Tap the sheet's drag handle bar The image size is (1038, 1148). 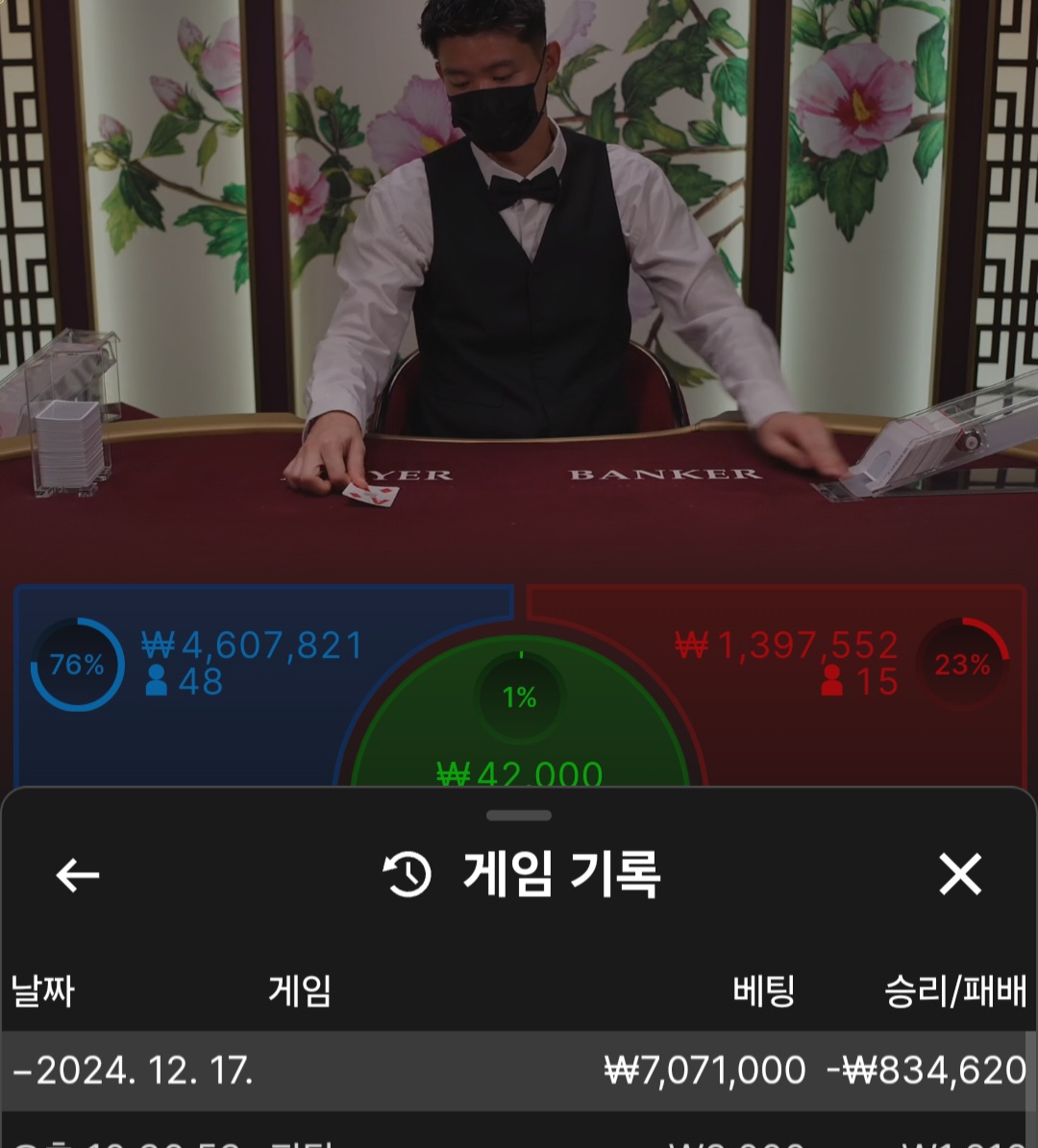click(x=519, y=816)
